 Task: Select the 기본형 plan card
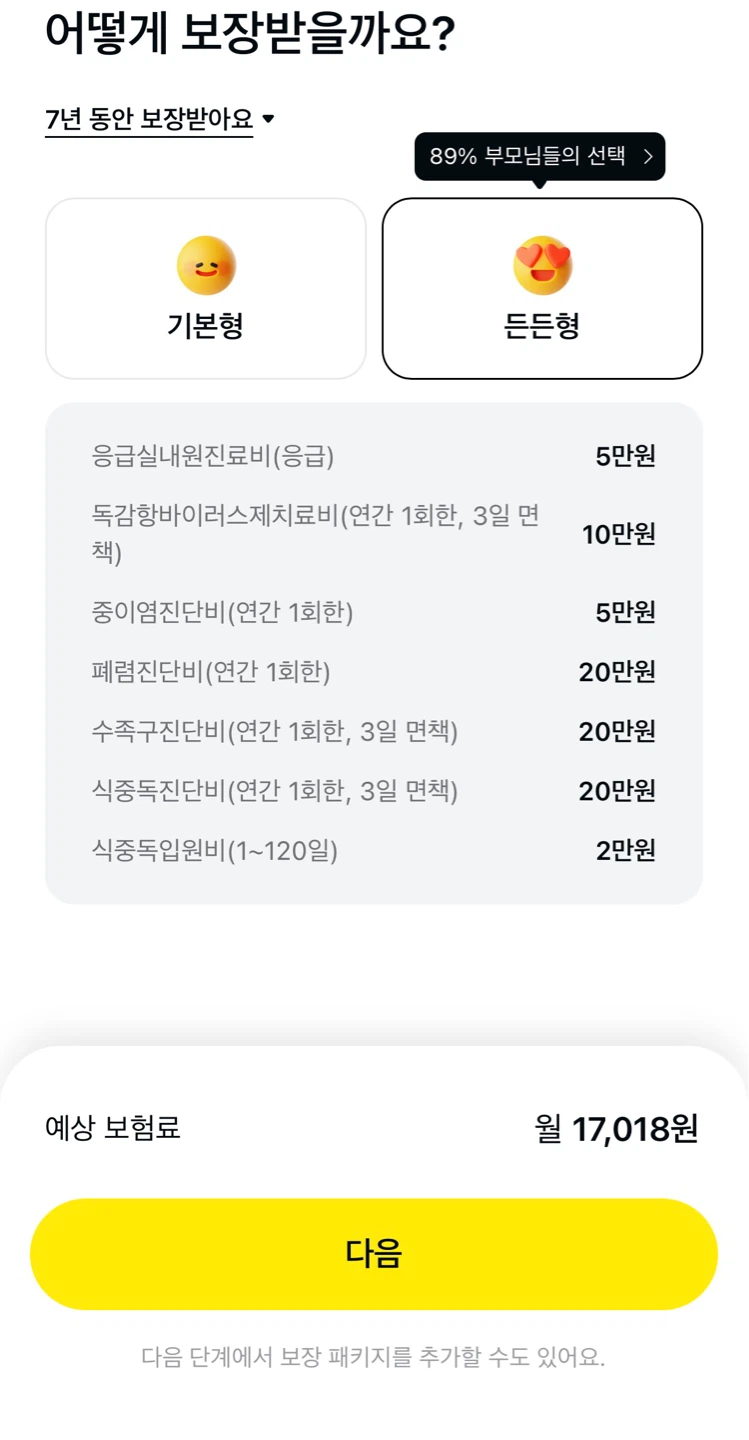[206, 289]
